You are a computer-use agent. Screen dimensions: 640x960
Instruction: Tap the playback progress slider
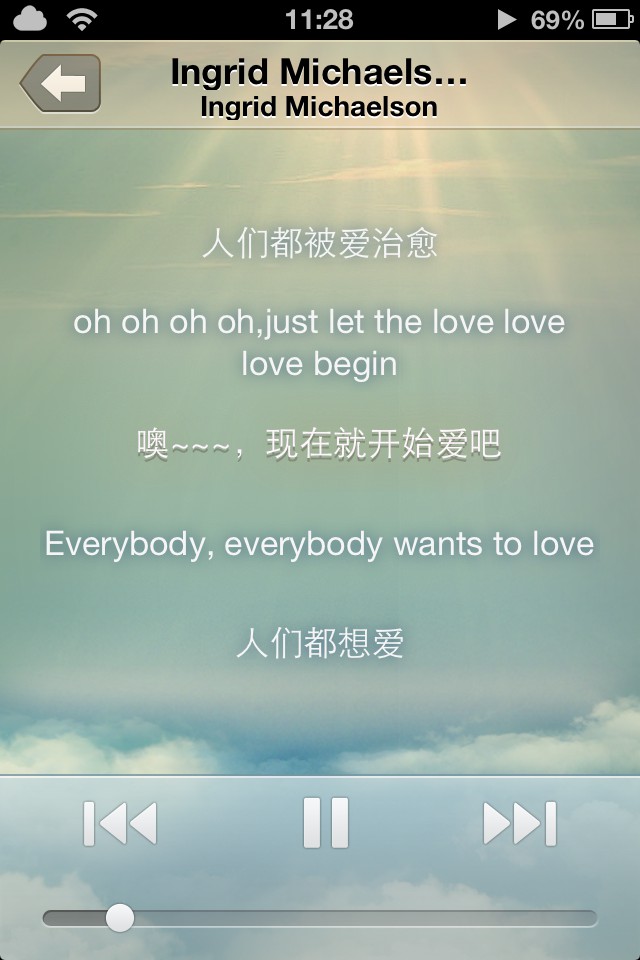tap(320, 918)
